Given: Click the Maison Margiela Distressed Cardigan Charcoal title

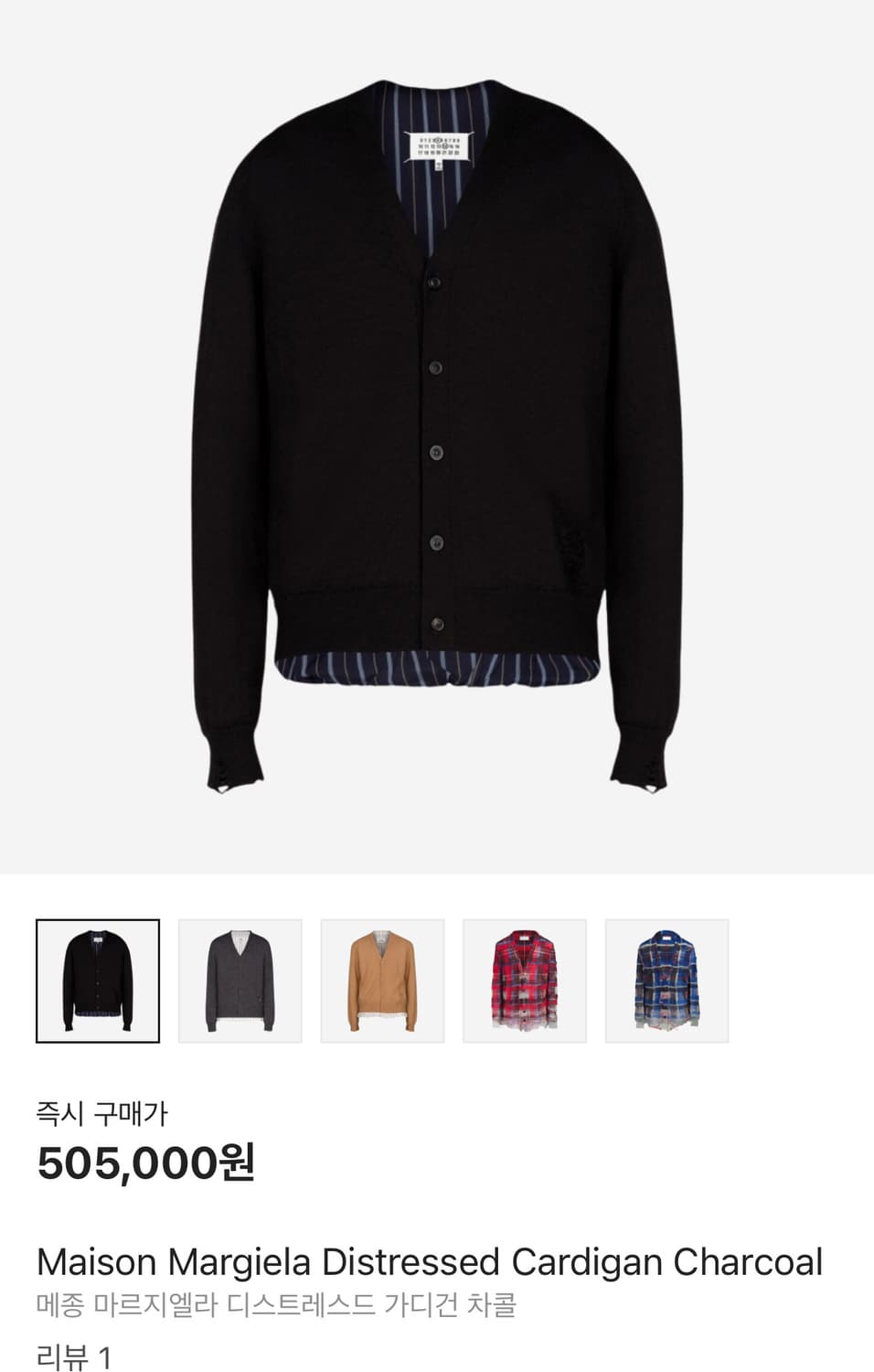Looking at the screenshot, I should tap(428, 1261).
